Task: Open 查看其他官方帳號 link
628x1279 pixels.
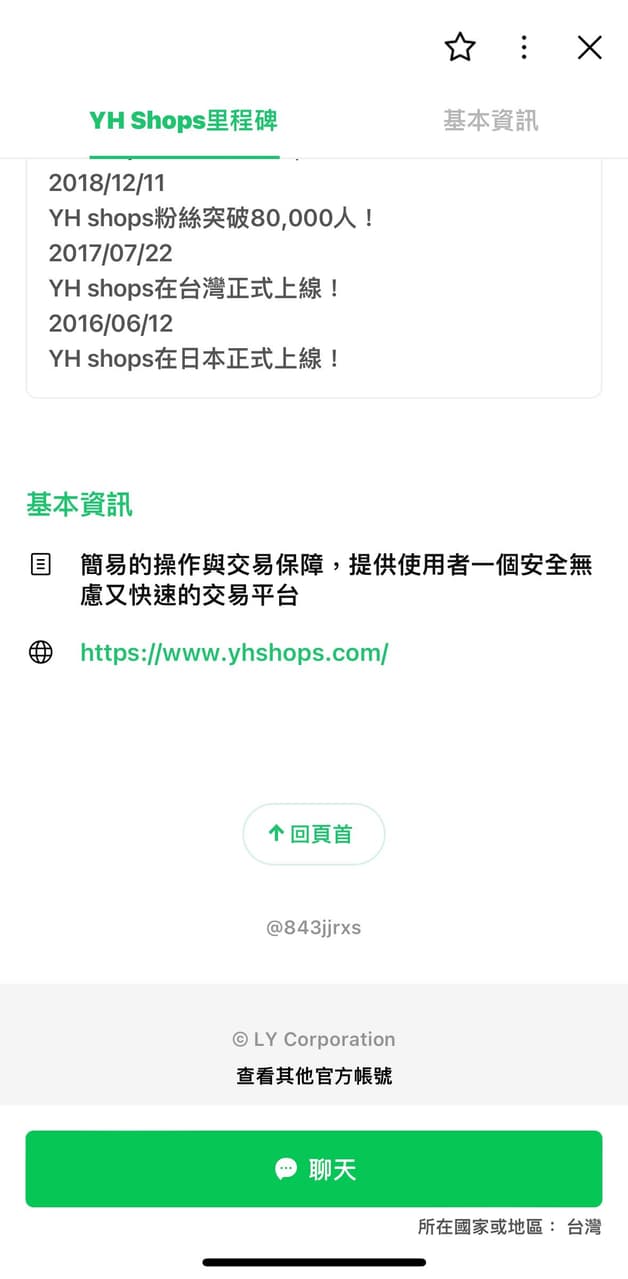Action: pyautogui.click(x=314, y=1076)
